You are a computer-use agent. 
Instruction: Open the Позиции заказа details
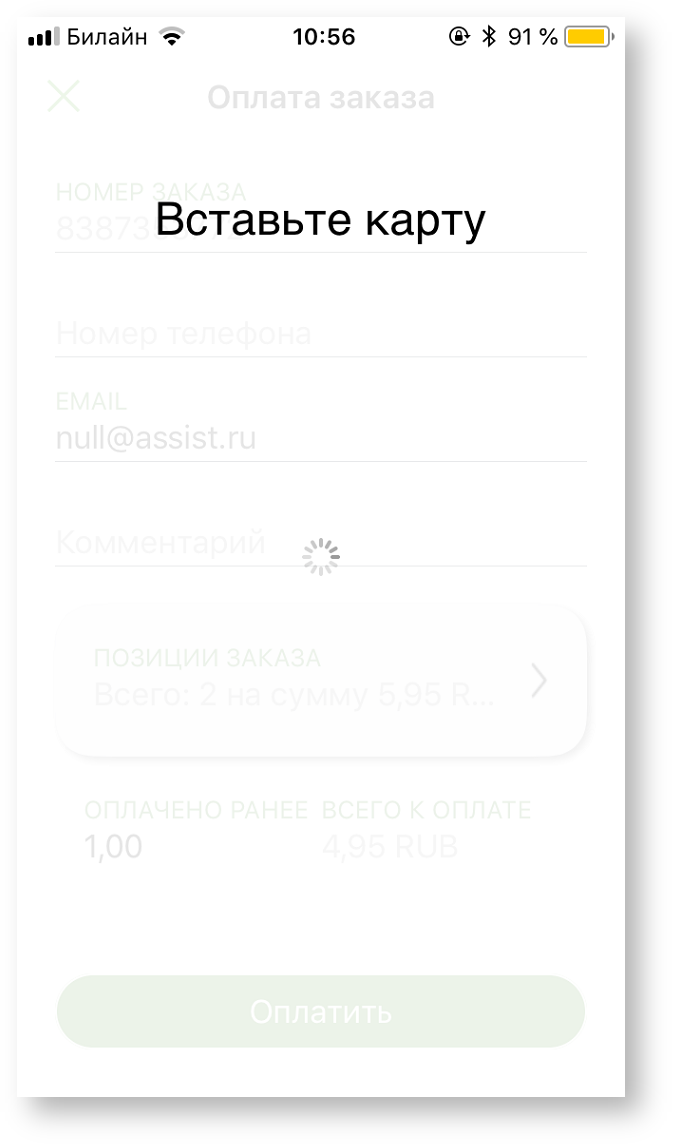(320, 680)
